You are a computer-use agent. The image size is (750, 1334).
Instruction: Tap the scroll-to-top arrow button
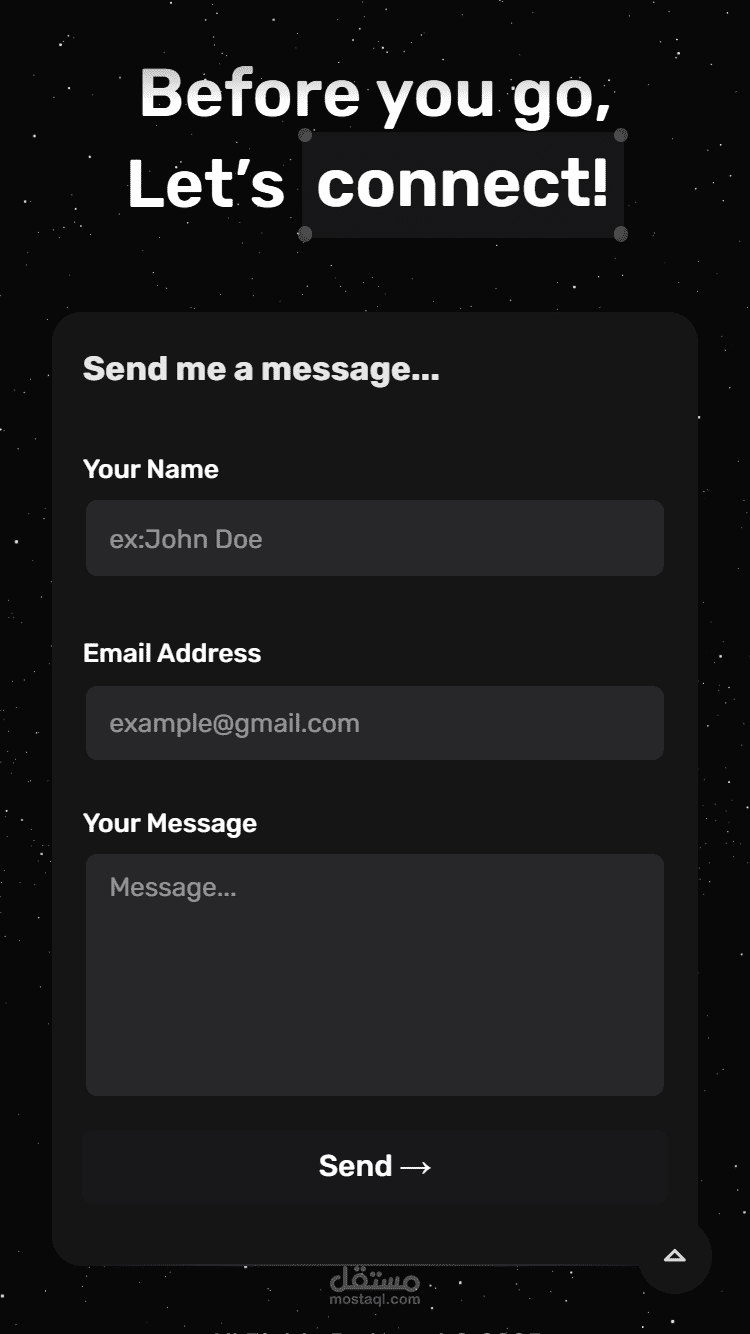click(x=675, y=1256)
